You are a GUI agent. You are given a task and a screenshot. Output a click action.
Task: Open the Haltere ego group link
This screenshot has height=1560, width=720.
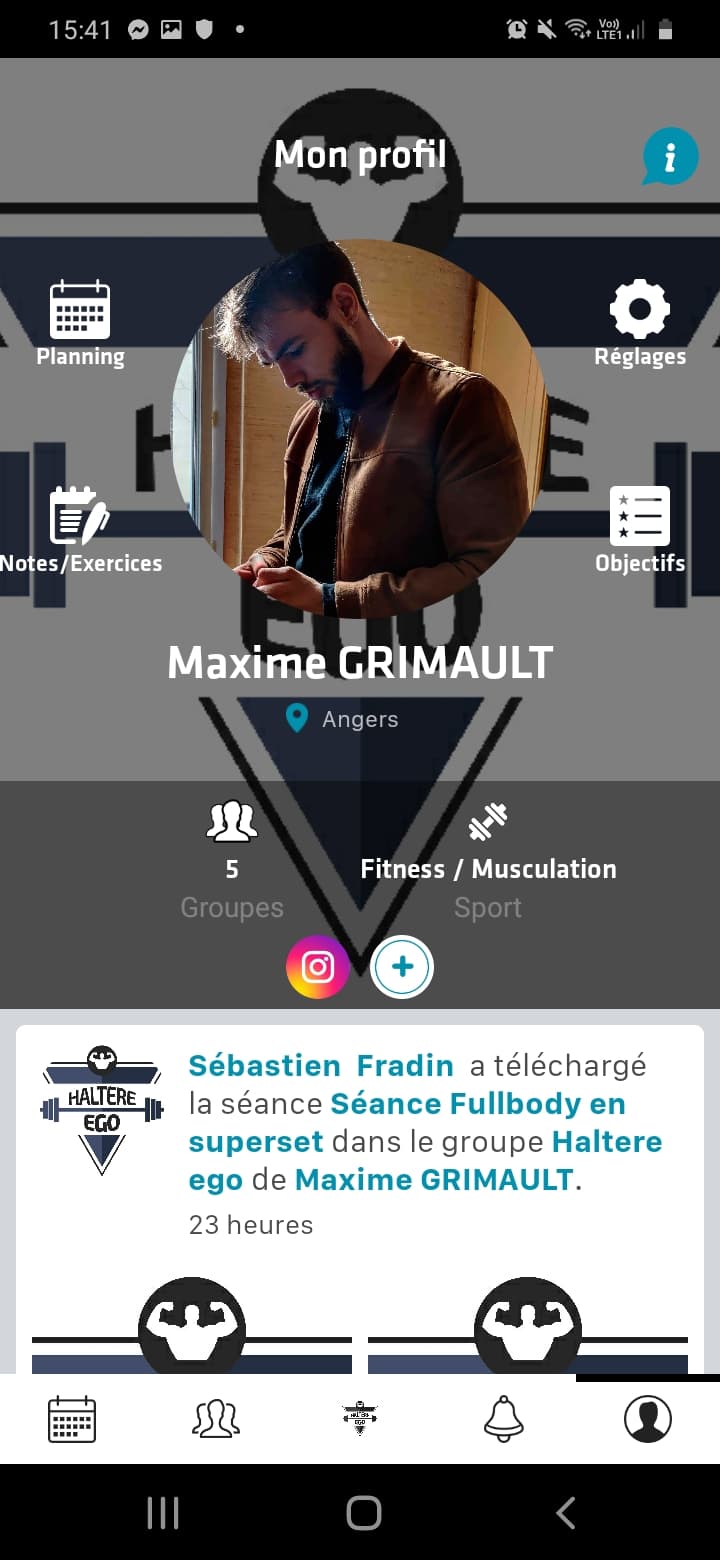[425, 1161]
